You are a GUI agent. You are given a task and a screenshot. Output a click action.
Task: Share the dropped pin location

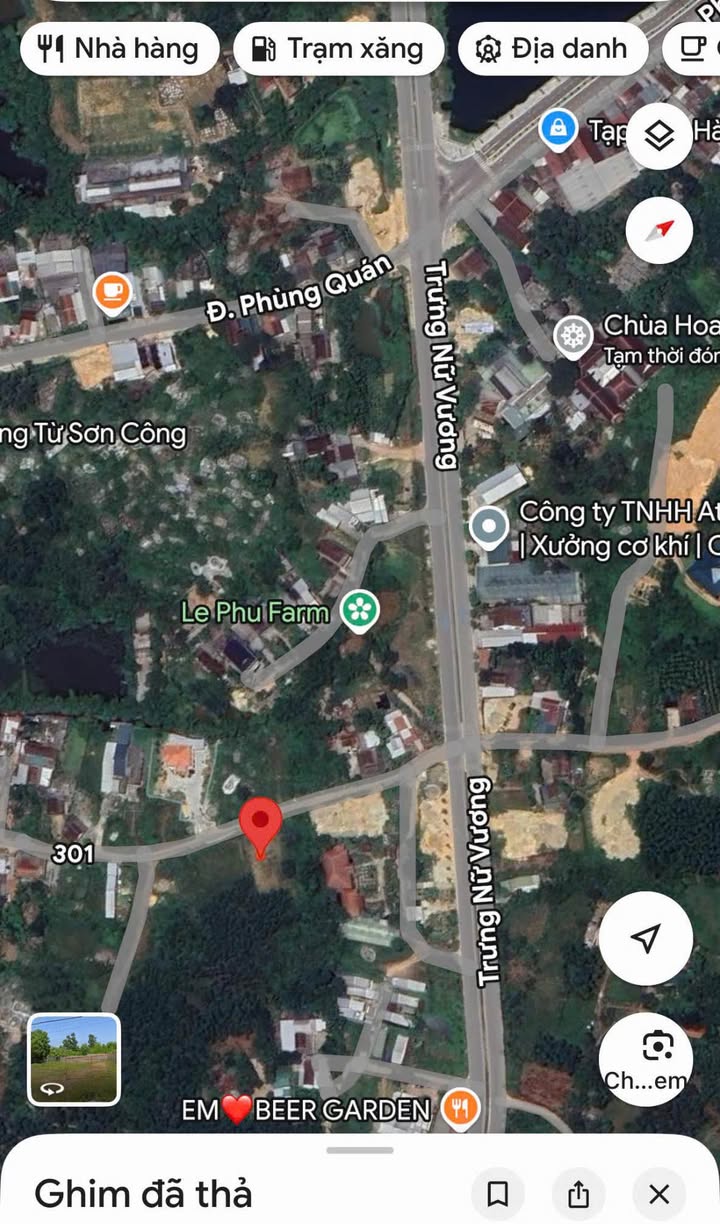tap(578, 1193)
